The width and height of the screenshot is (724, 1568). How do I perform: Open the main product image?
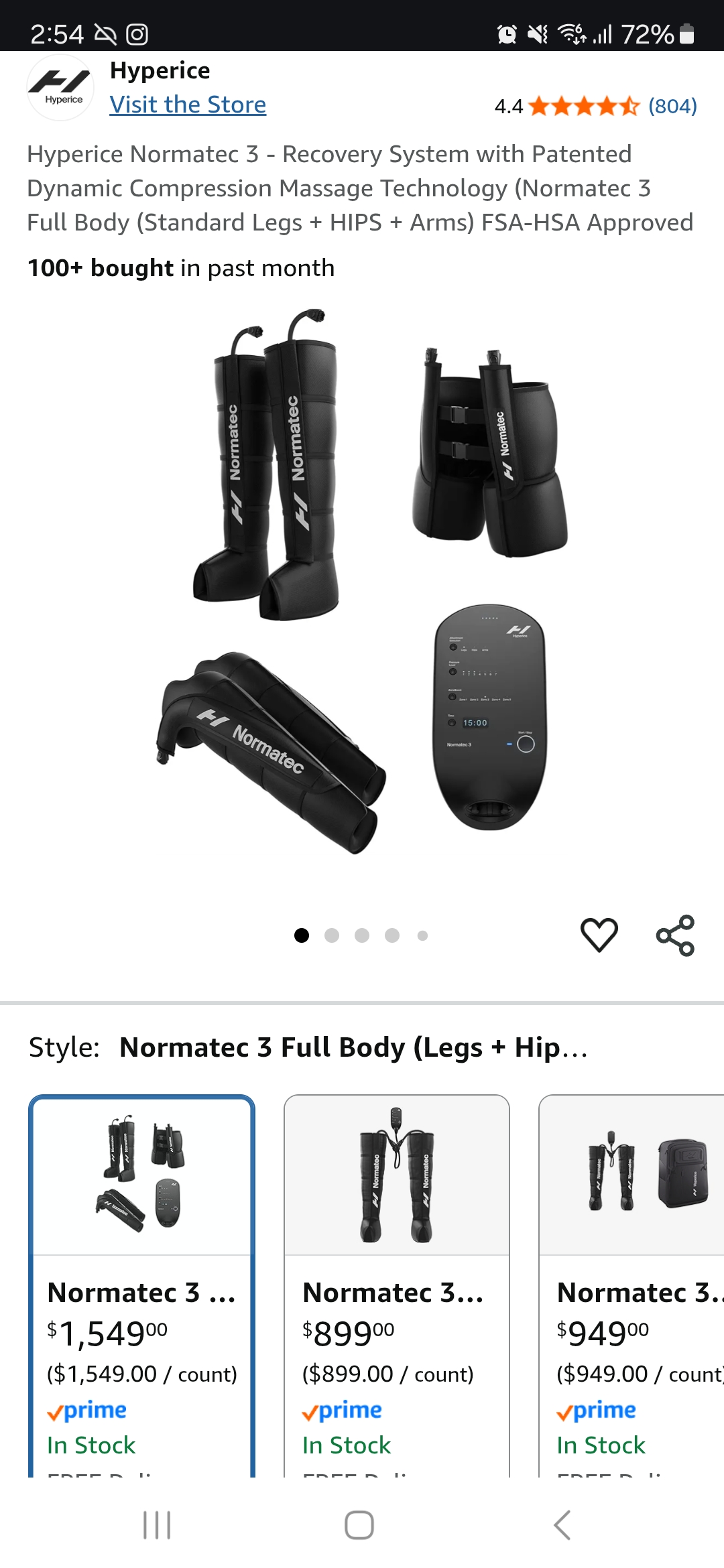pyautogui.click(x=362, y=581)
